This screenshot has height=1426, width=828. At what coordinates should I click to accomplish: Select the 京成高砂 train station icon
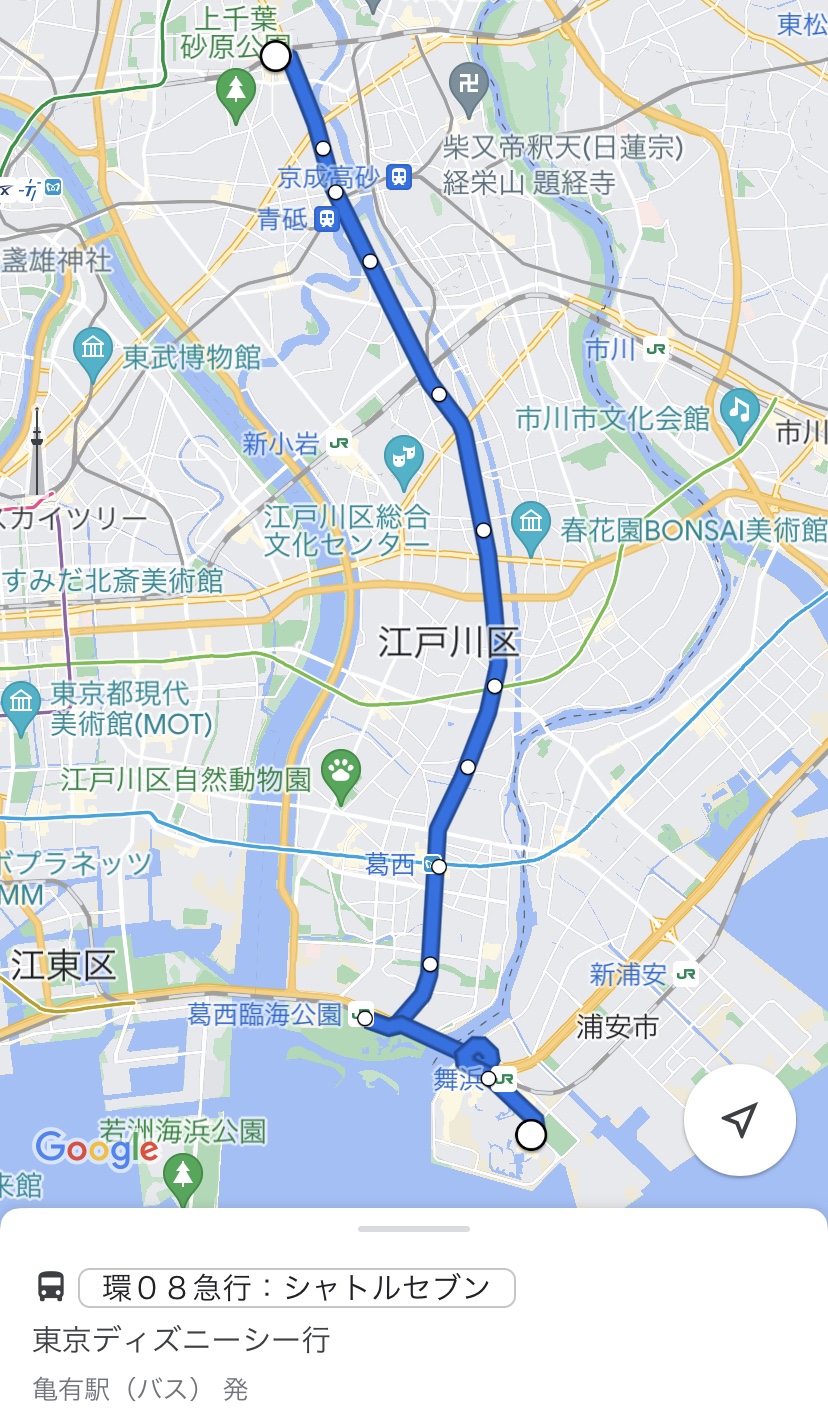398,177
